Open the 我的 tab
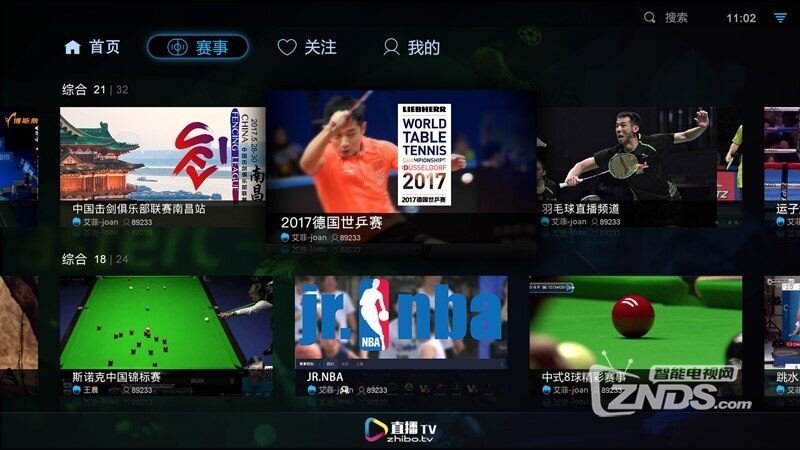 point(411,47)
